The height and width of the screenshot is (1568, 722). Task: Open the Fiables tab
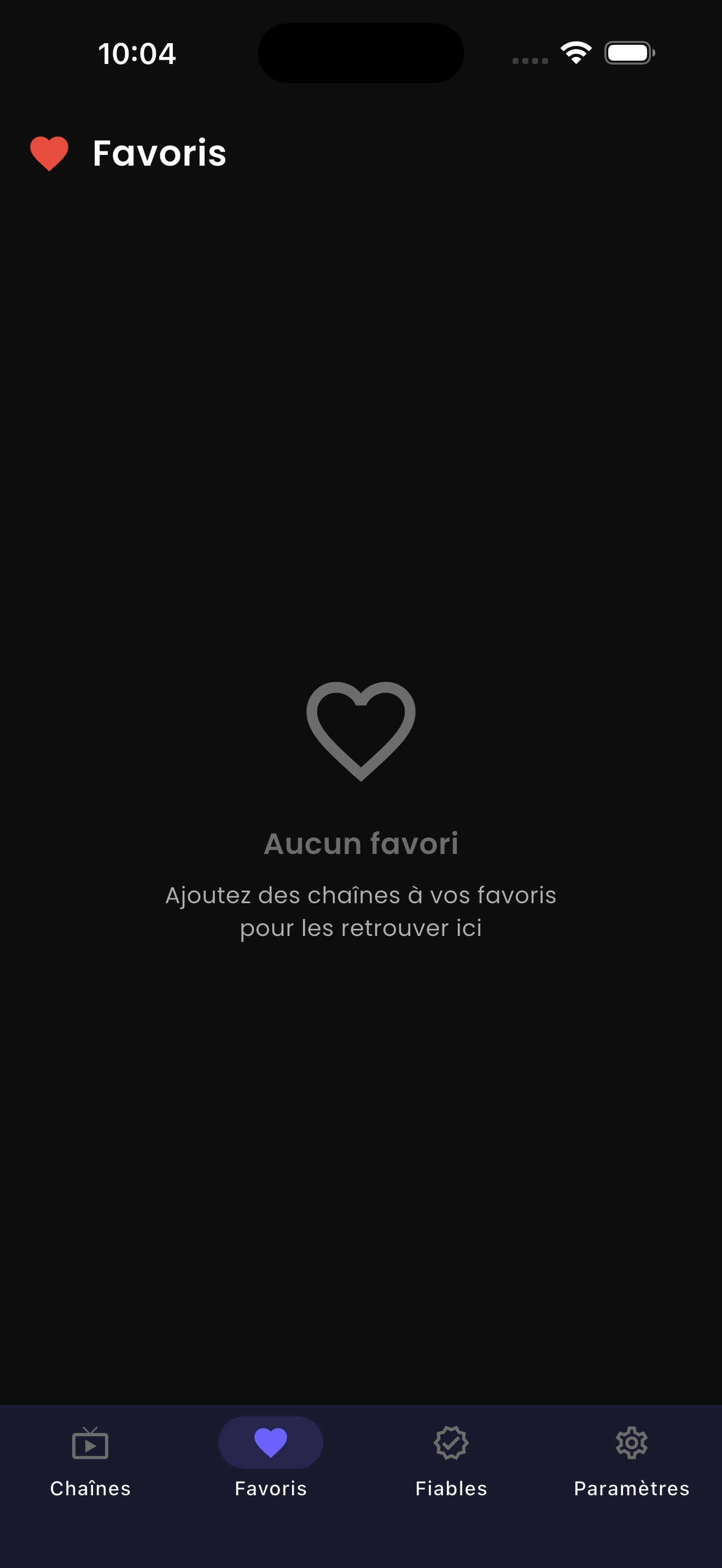(x=451, y=1460)
